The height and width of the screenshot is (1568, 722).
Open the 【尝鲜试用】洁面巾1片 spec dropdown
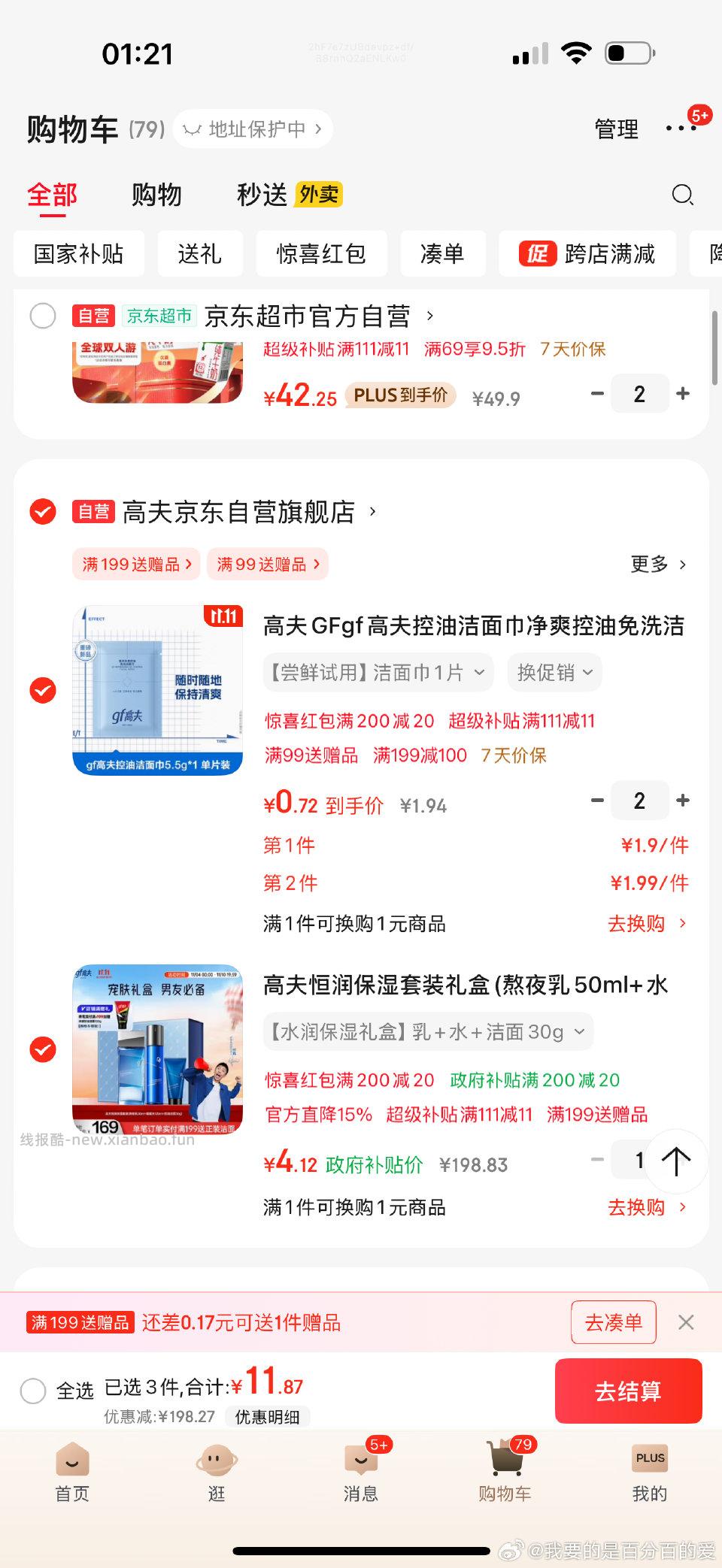point(376,673)
